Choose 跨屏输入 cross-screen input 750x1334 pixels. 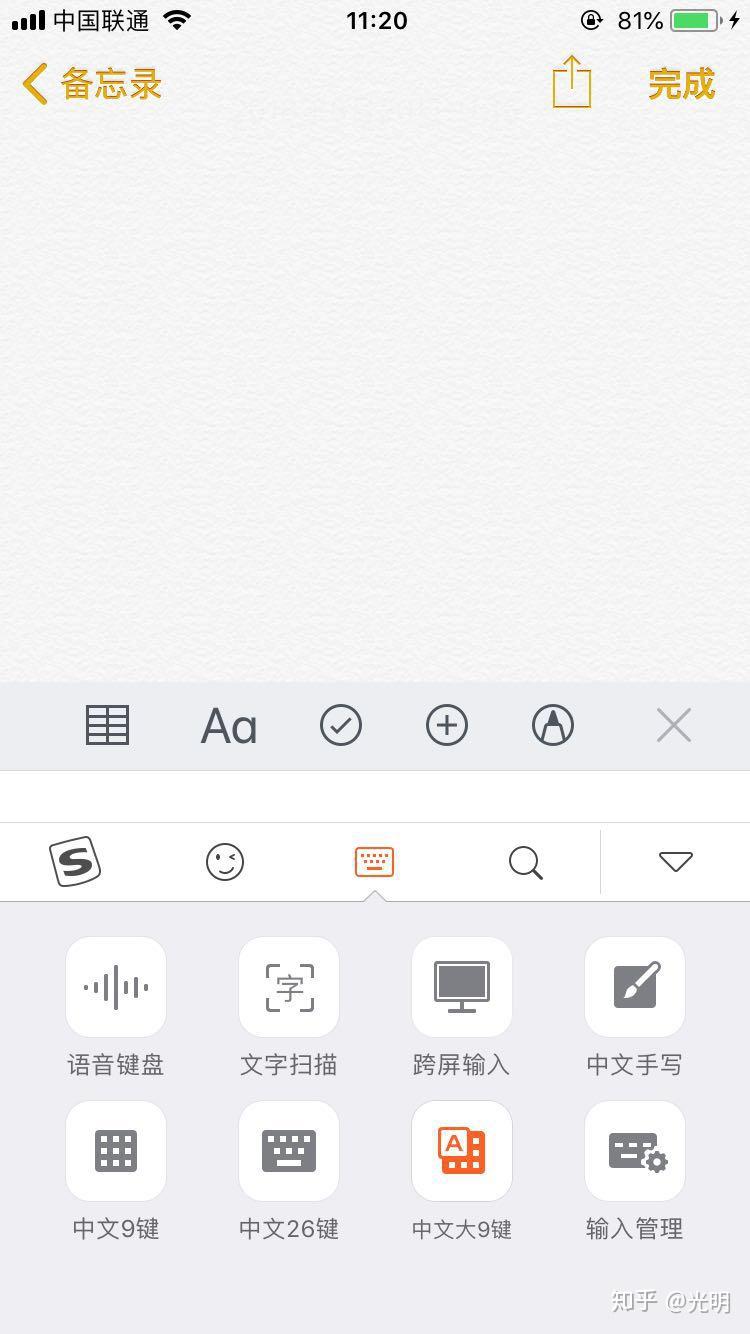462,988
